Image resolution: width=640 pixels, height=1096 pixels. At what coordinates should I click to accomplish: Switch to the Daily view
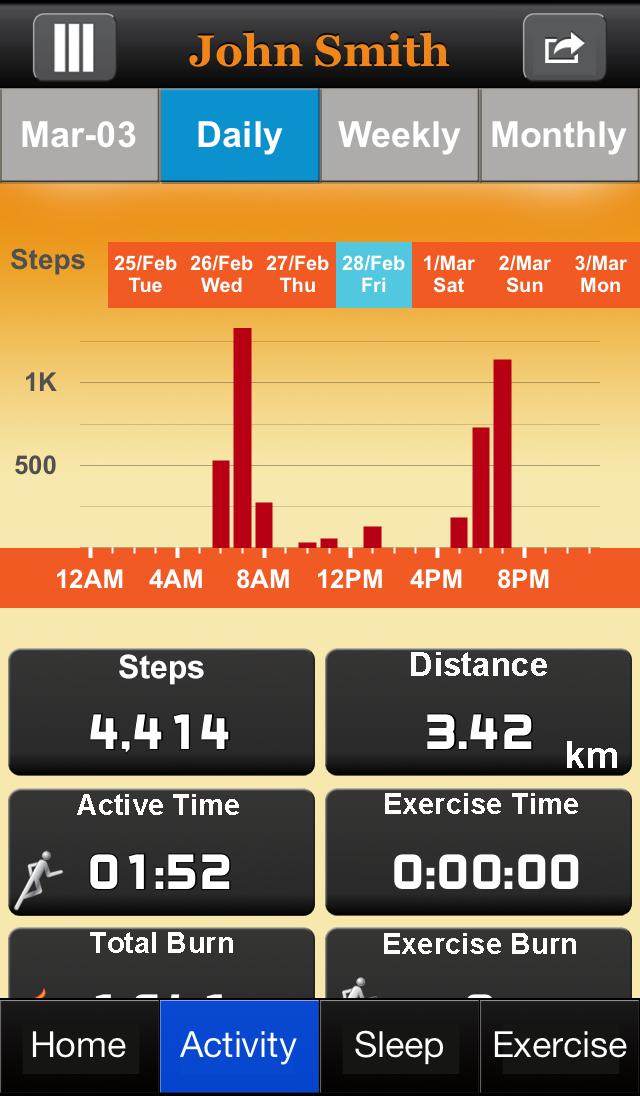240,135
